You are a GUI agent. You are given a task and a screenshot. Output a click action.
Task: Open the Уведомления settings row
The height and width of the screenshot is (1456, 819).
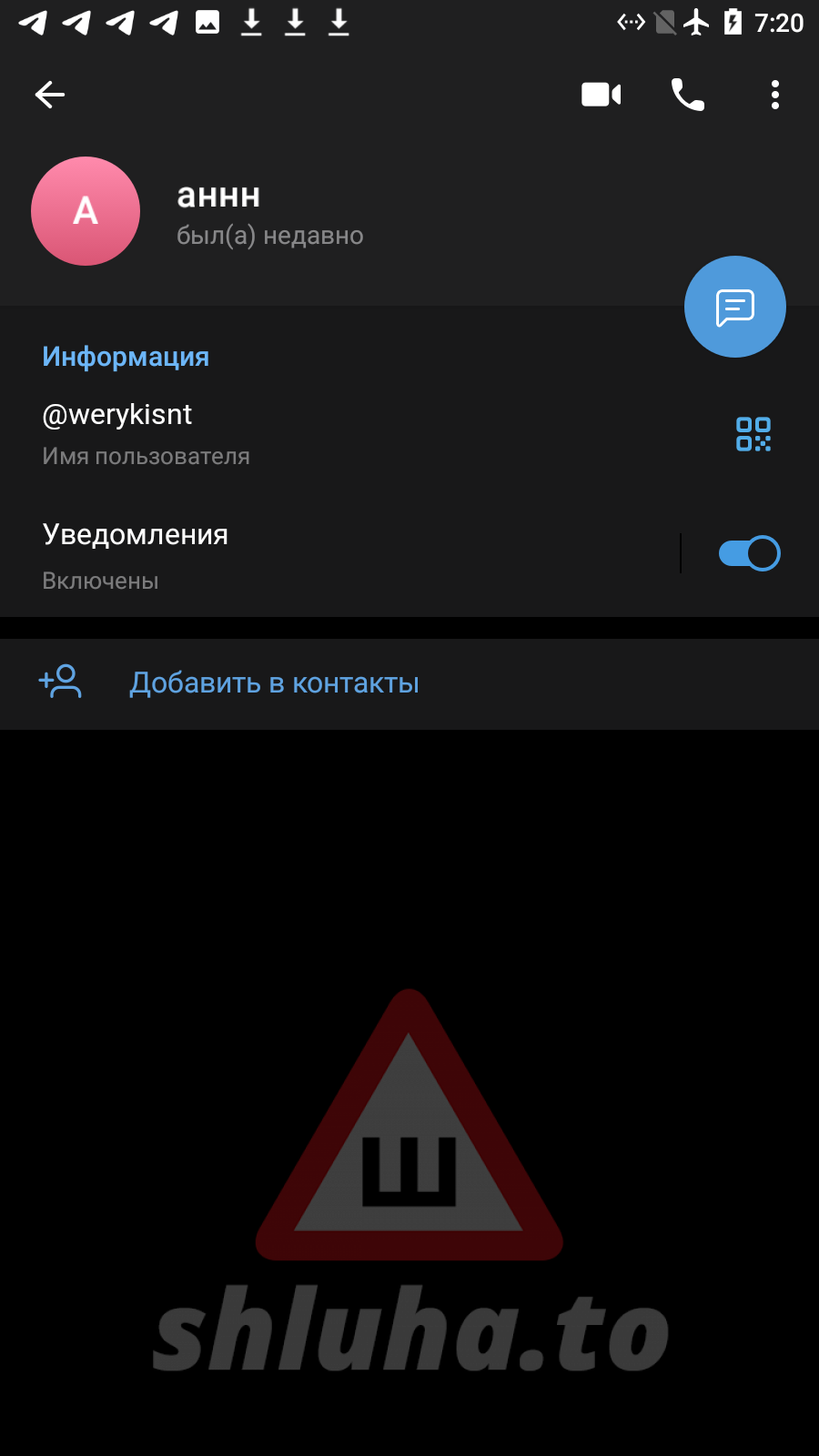[273, 555]
